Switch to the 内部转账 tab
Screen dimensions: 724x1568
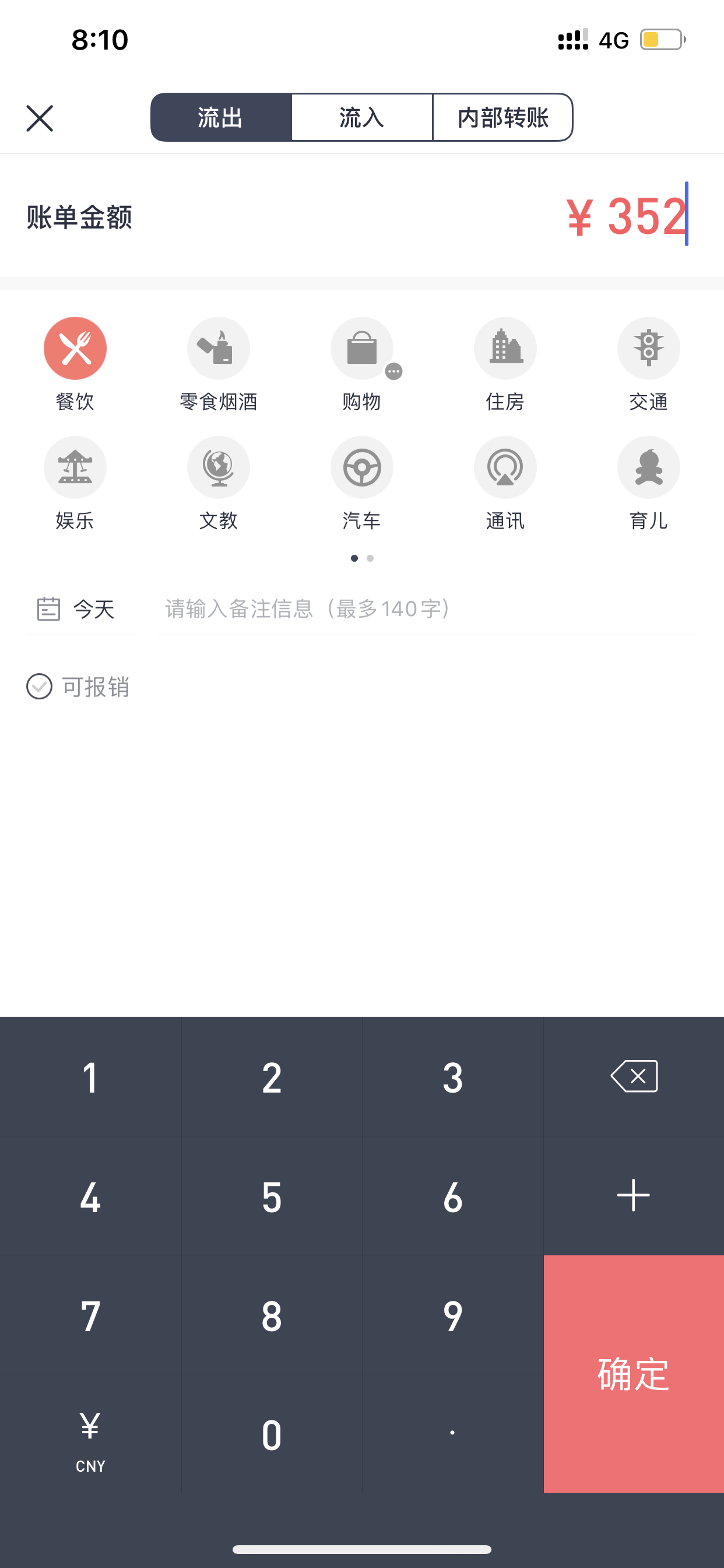pos(502,117)
